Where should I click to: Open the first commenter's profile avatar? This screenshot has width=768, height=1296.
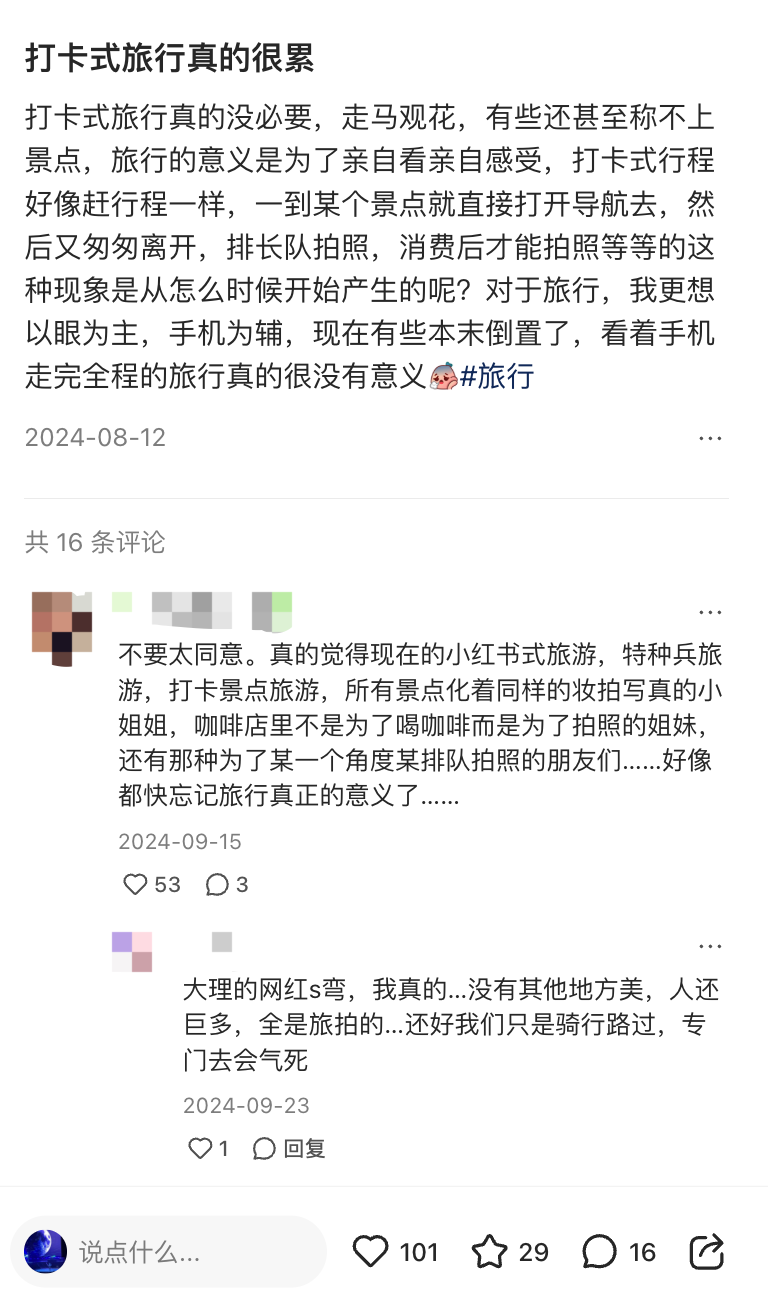click(x=61, y=628)
